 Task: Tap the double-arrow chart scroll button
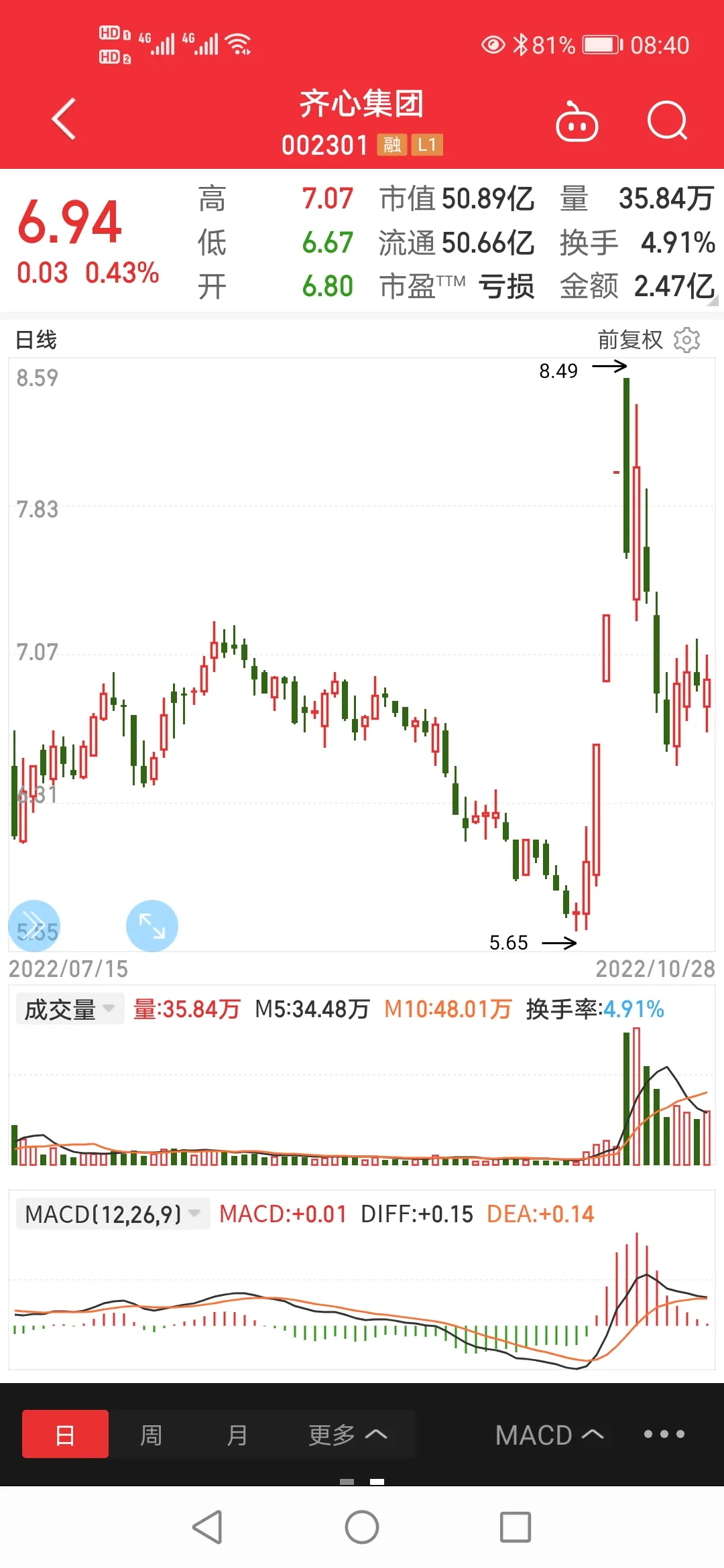coord(34,925)
